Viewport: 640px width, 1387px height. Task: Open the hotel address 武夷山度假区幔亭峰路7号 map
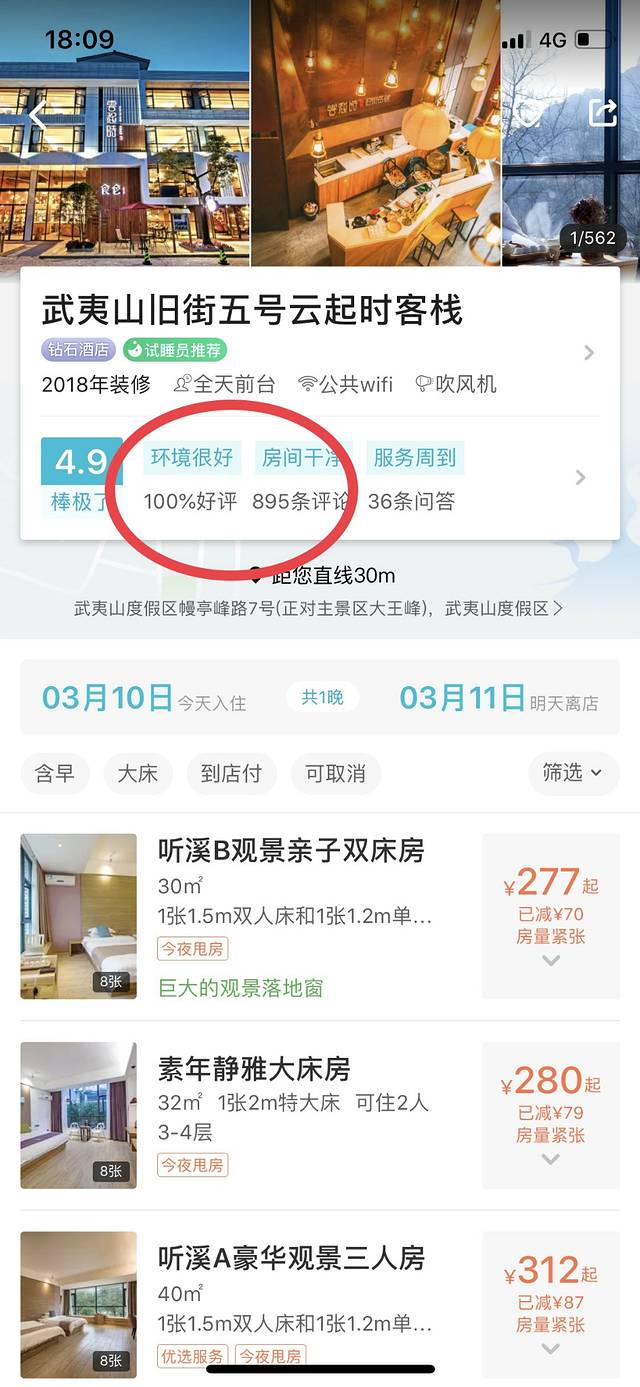coord(319,608)
